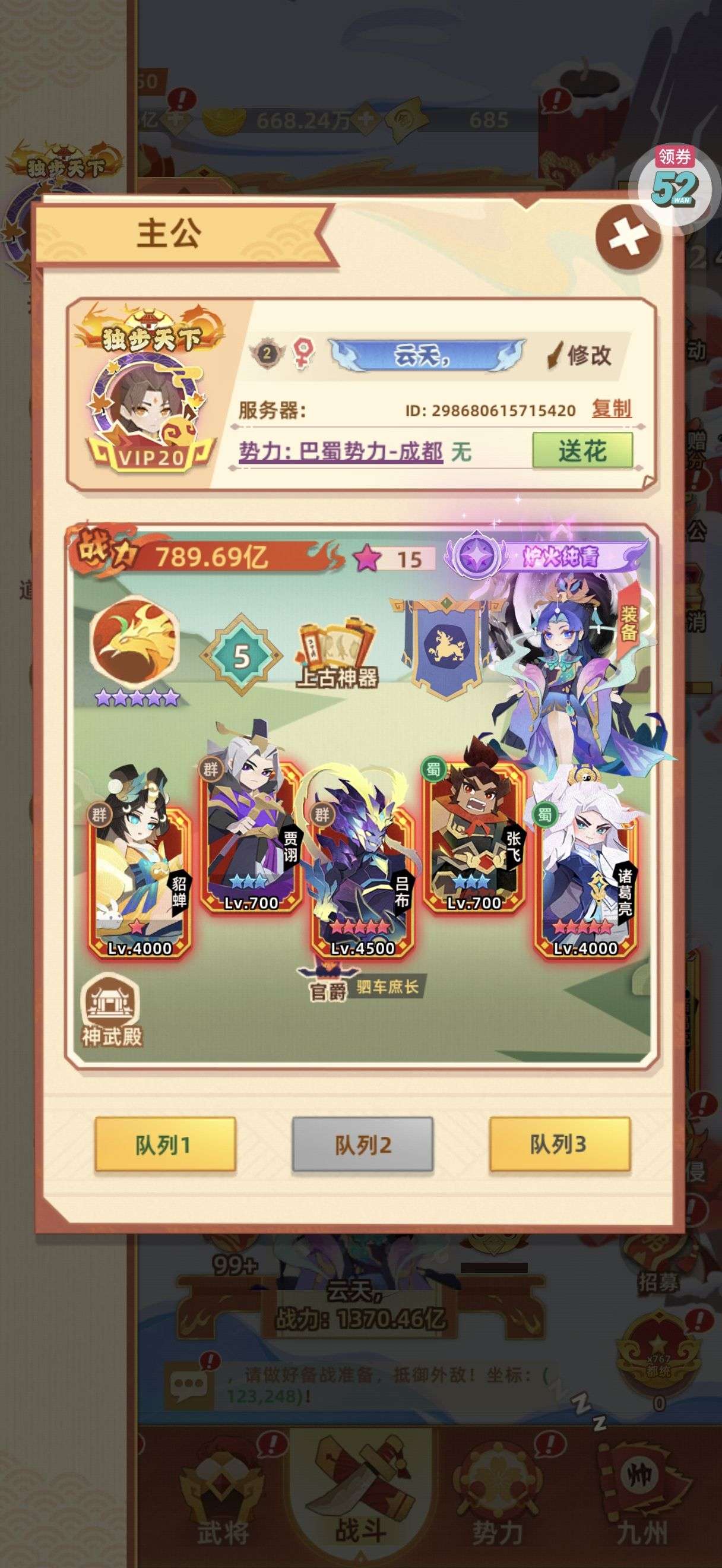Open the 上古神器 artifact scroll
Viewport: 722px width, 1568px height.
(x=337, y=655)
